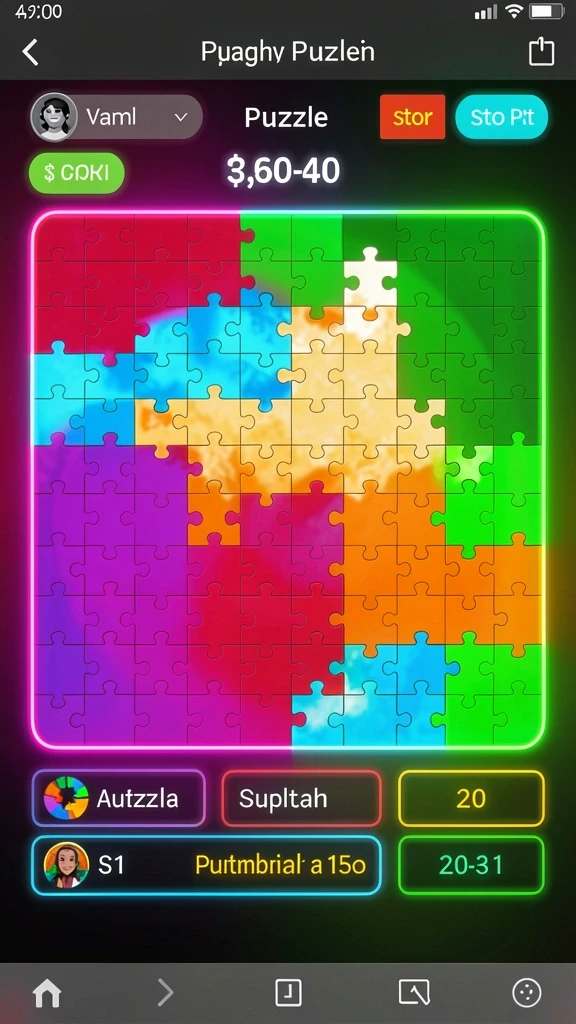This screenshot has height=1024, width=576.
Task: Tap the red Stor button
Action: 412,117
